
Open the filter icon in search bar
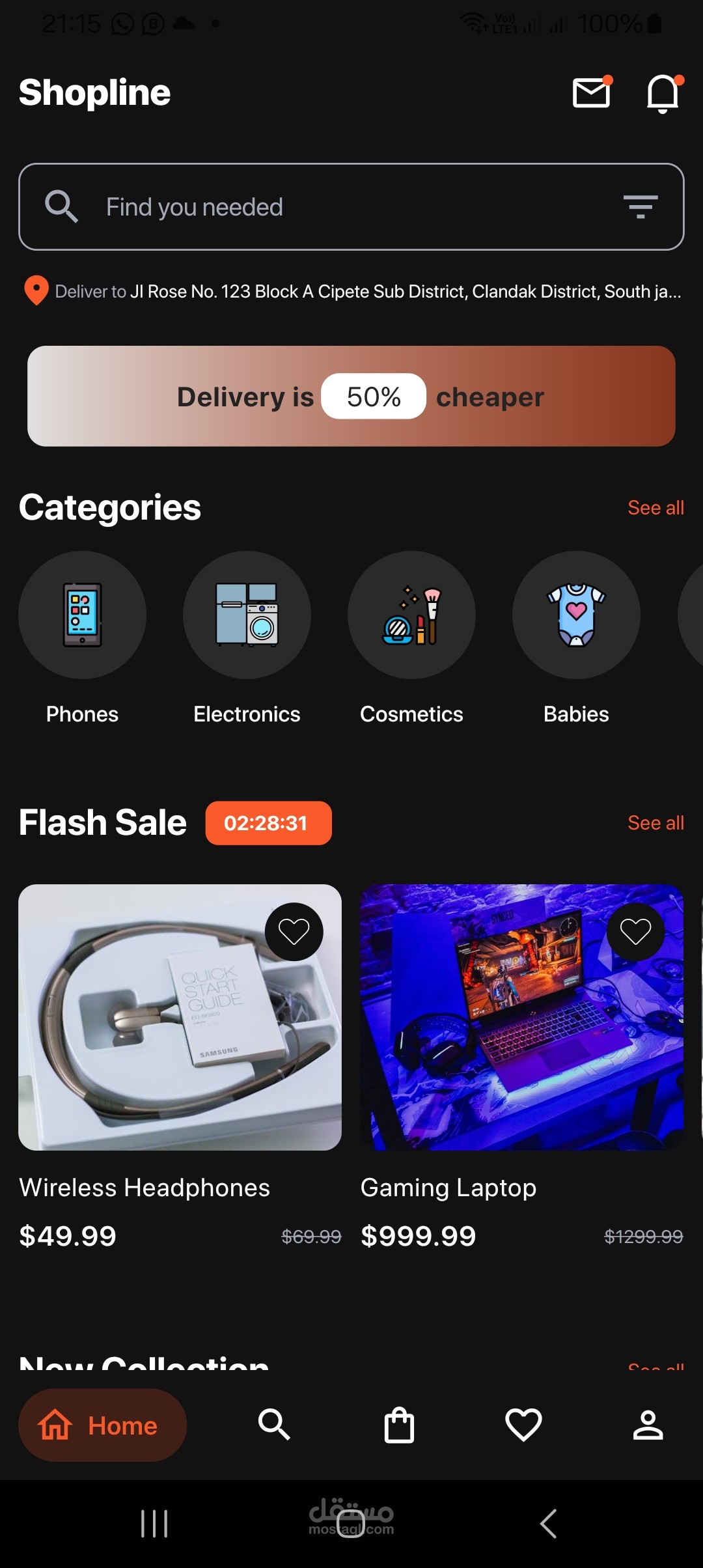[x=641, y=207]
